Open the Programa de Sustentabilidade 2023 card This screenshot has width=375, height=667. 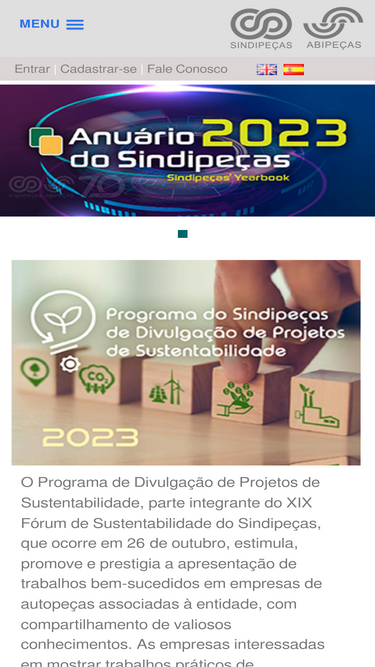186,362
